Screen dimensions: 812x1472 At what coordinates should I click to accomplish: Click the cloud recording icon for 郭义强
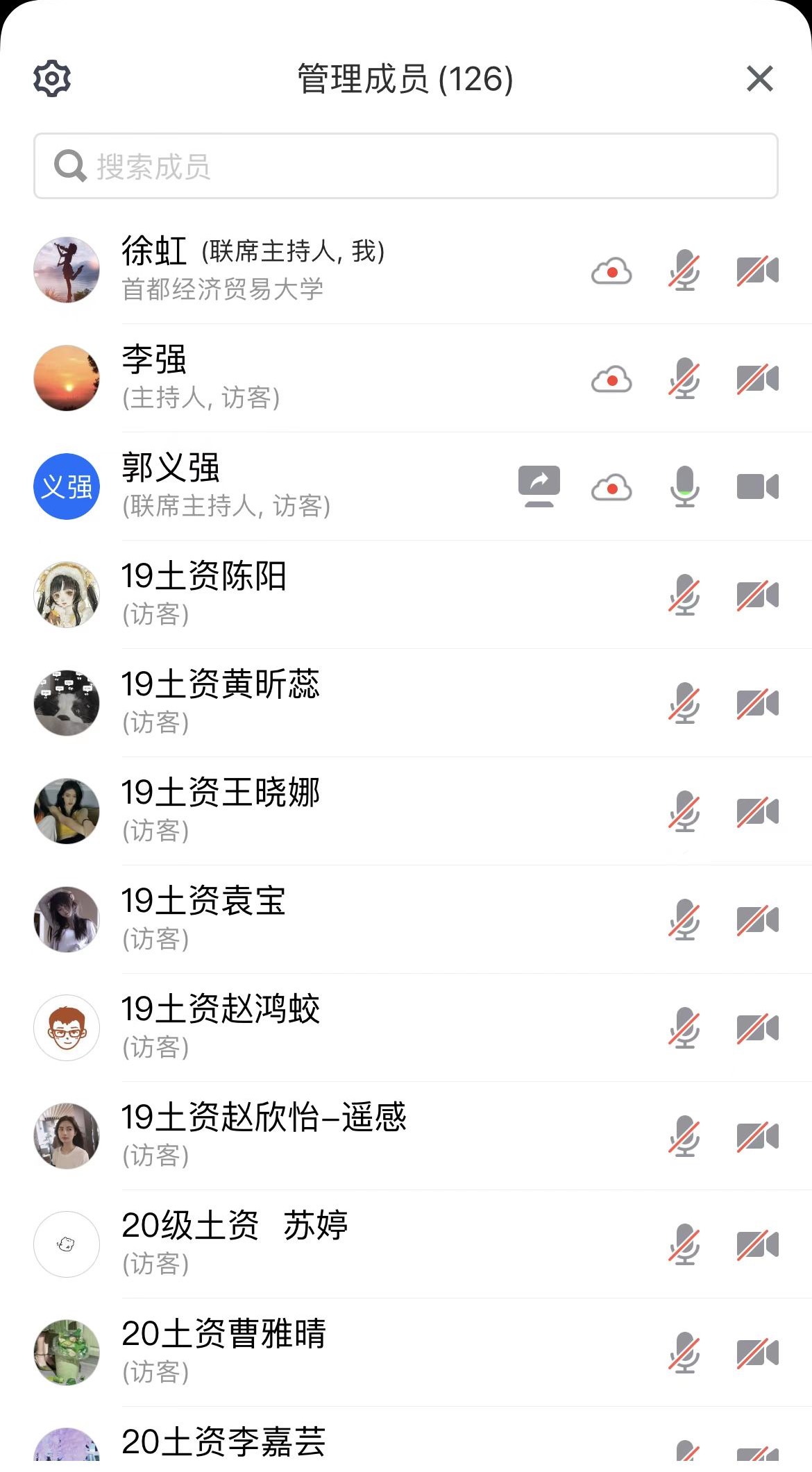coord(613,488)
